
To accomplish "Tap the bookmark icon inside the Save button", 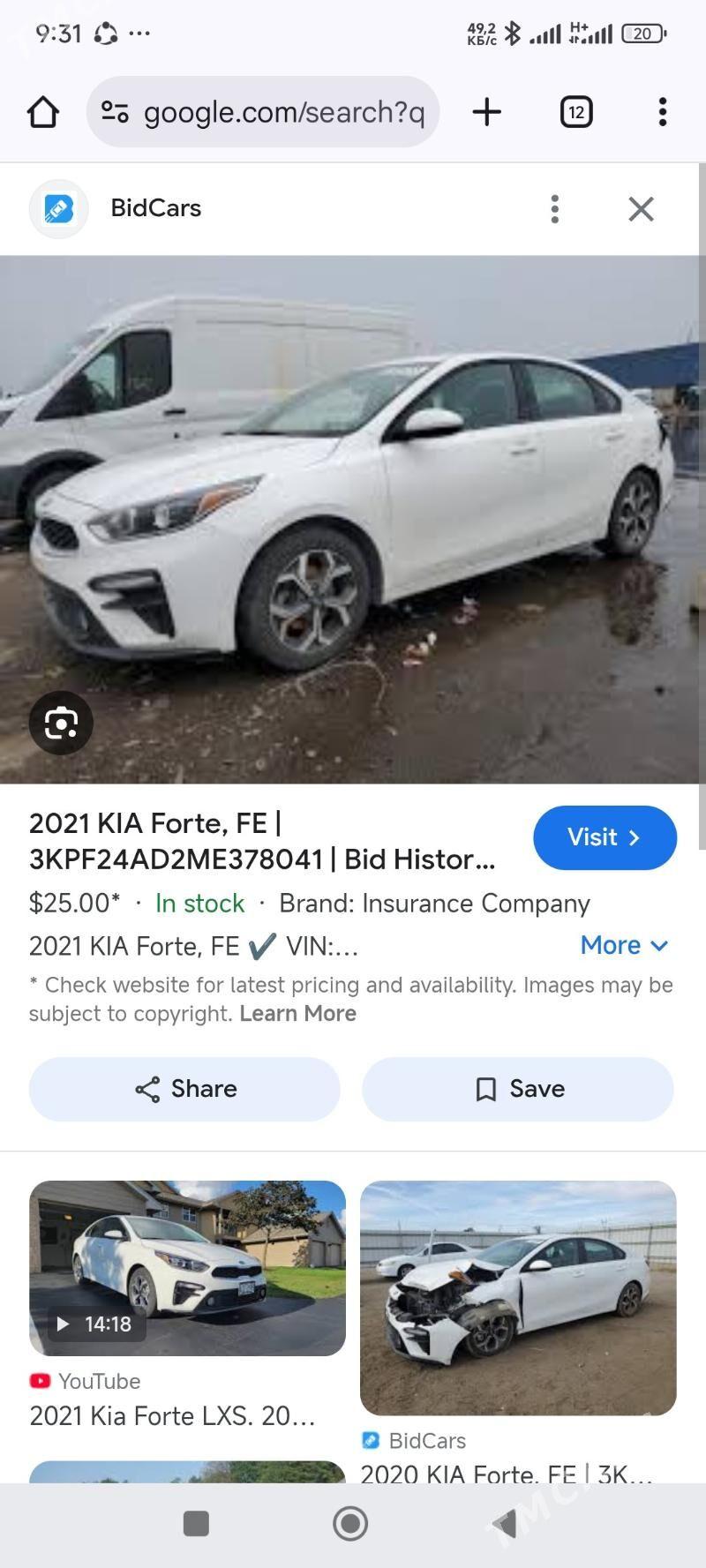I will [x=484, y=1089].
